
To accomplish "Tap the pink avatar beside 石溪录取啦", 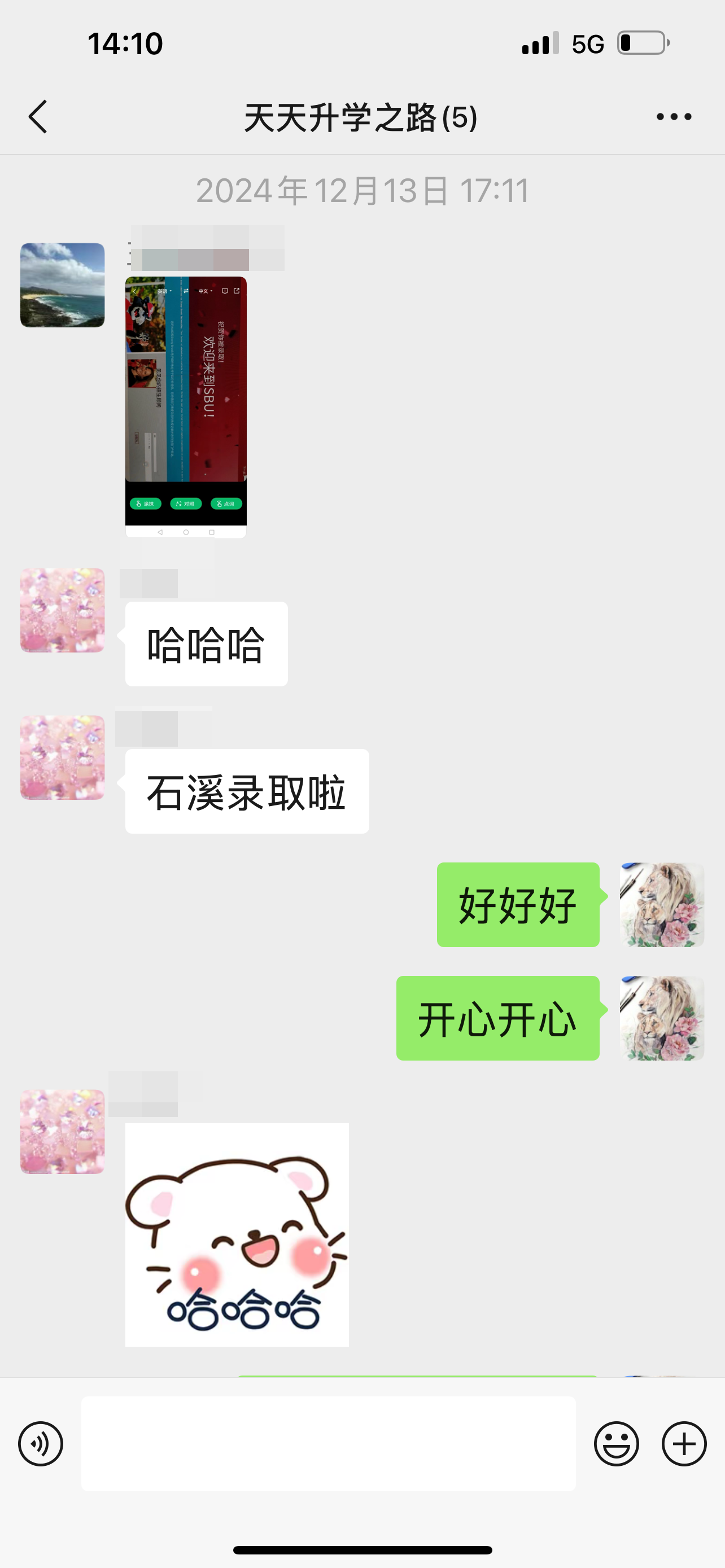I will pyautogui.click(x=62, y=757).
